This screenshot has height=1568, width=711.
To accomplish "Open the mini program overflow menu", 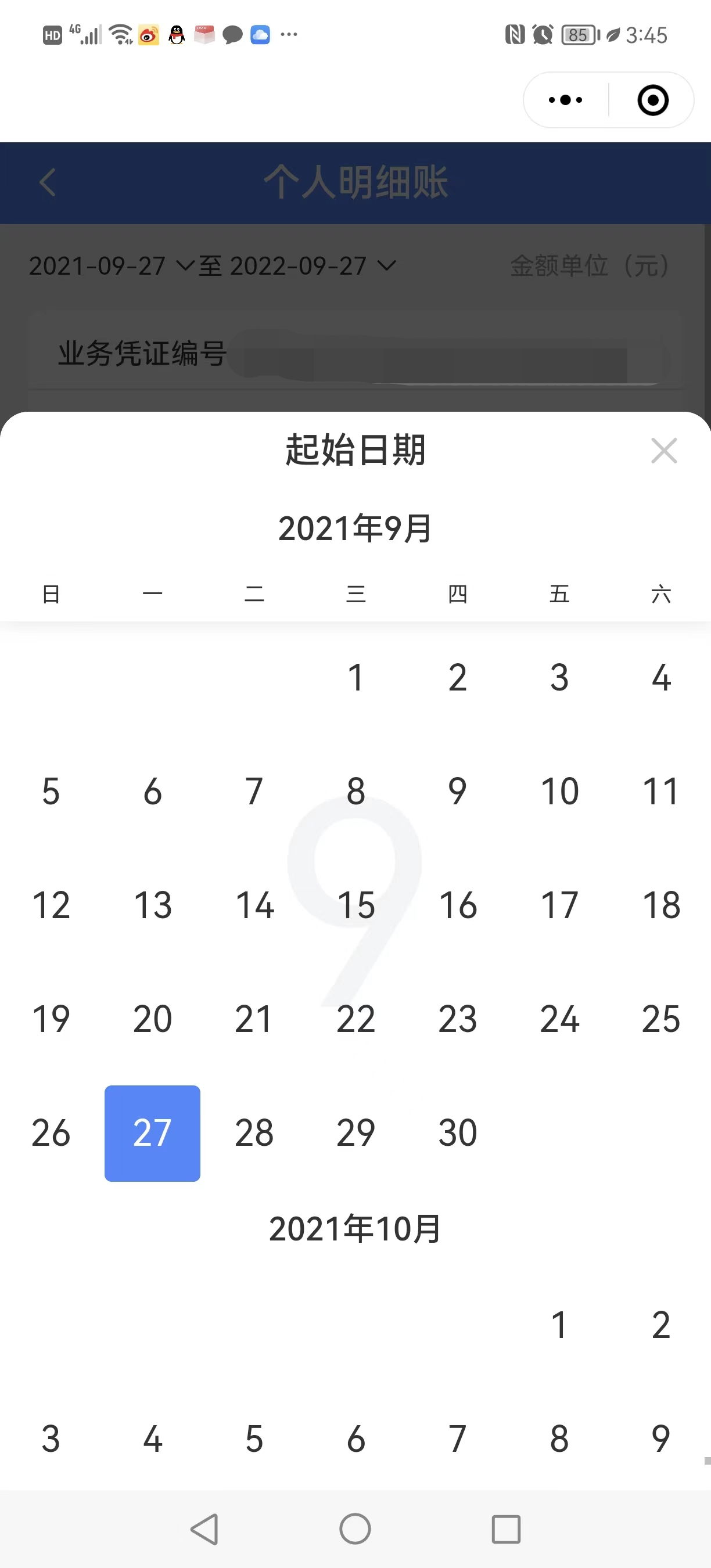I will tap(565, 100).
